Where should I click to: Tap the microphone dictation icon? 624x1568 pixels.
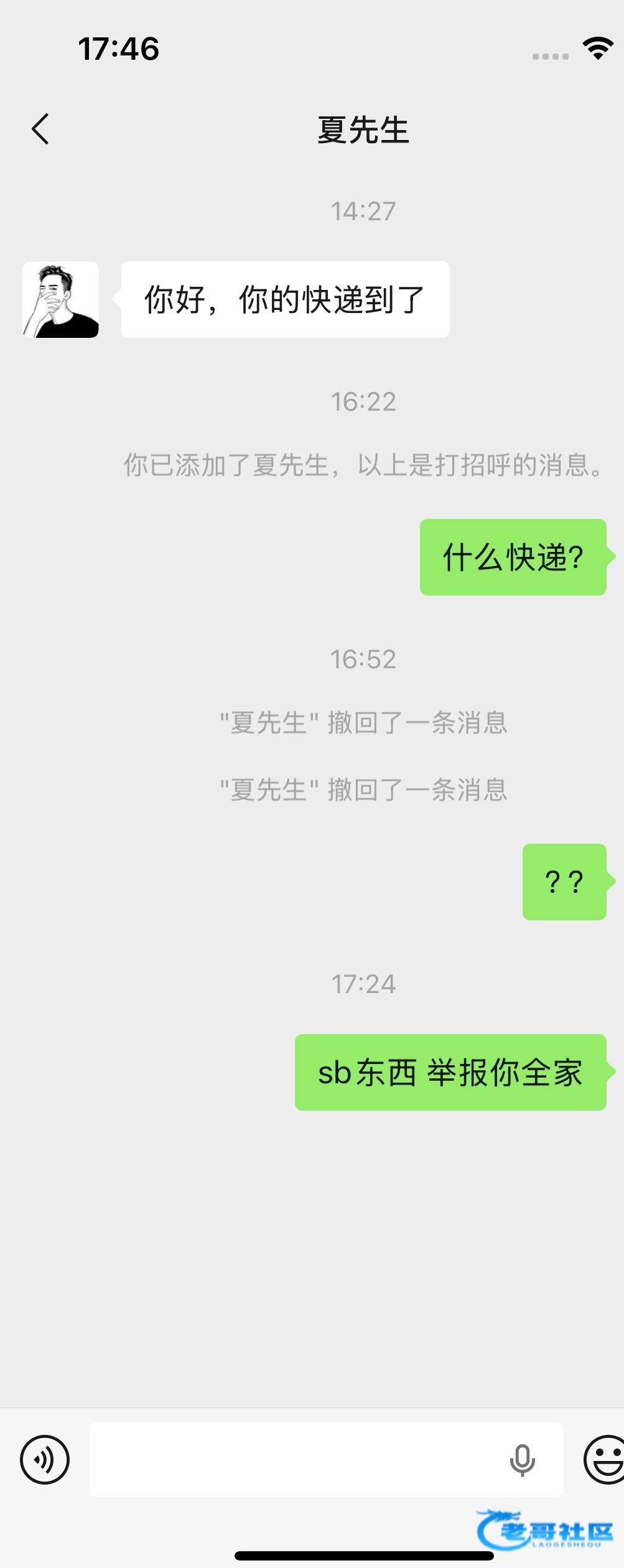click(522, 1460)
